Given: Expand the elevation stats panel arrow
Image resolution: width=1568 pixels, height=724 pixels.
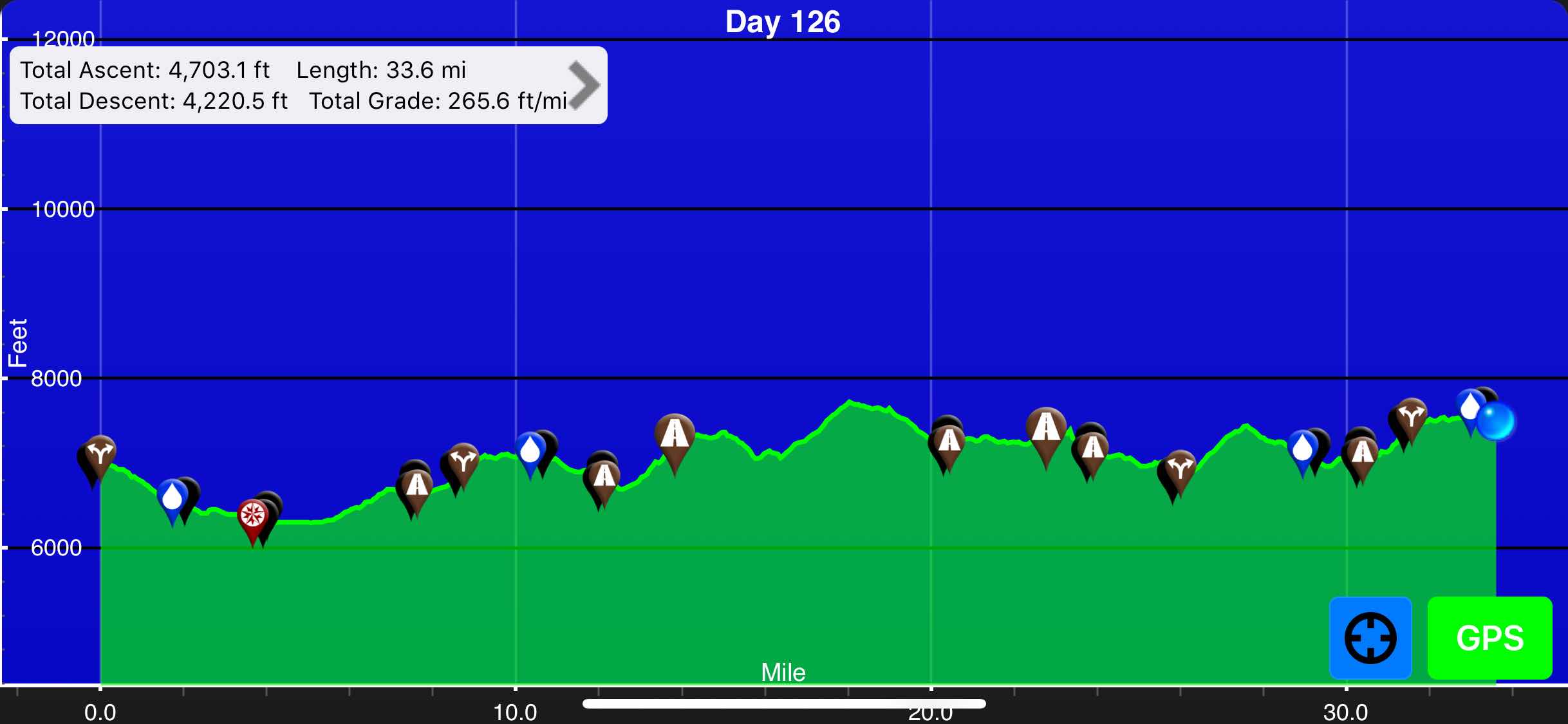Looking at the screenshot, I should tap(583, 85).
